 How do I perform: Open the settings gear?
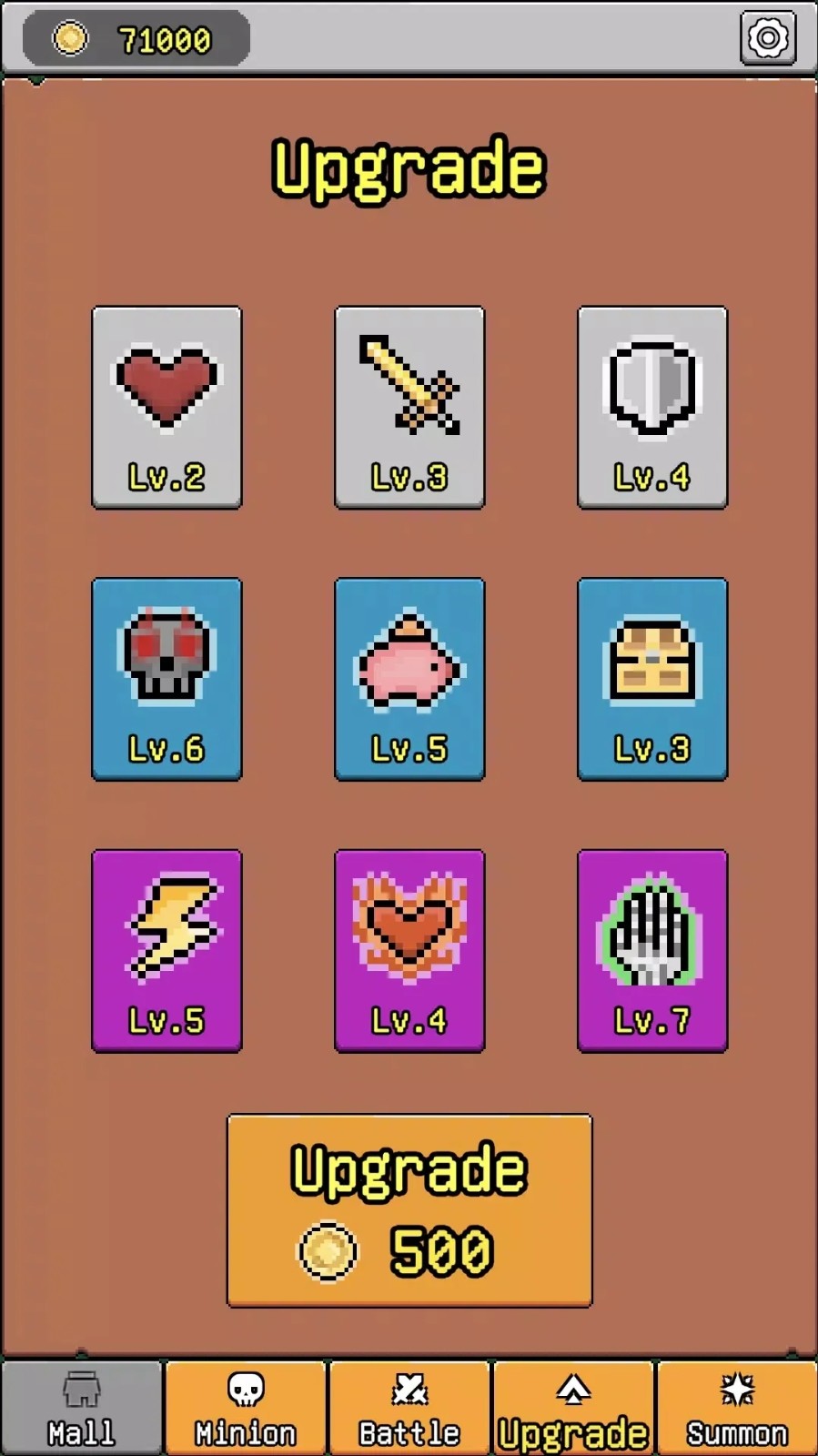[x=768, y=38]
